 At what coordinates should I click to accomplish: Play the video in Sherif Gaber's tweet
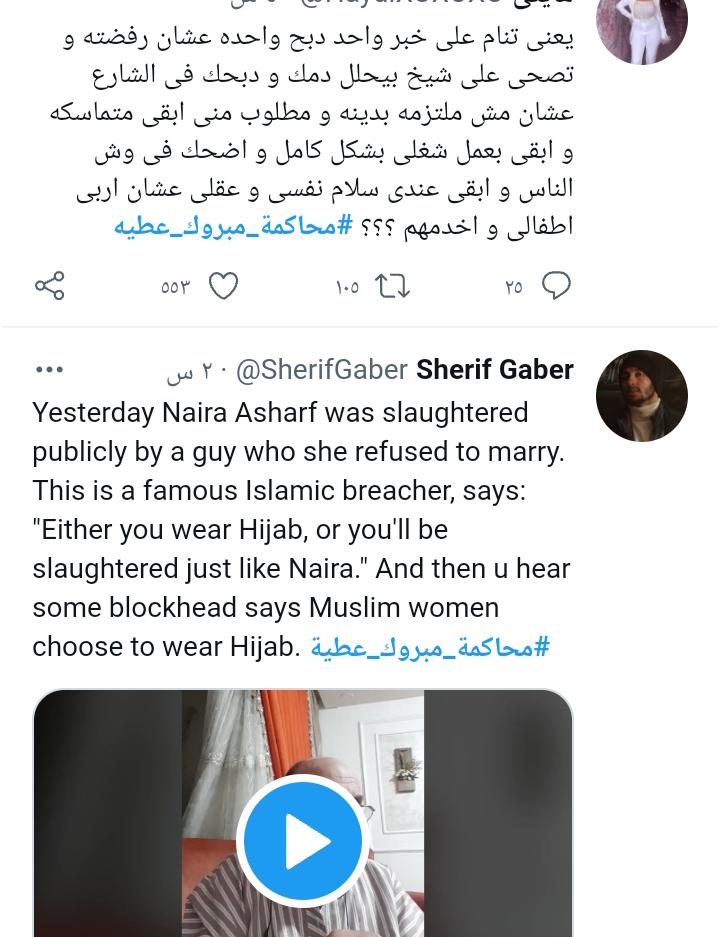pos(303,841)
